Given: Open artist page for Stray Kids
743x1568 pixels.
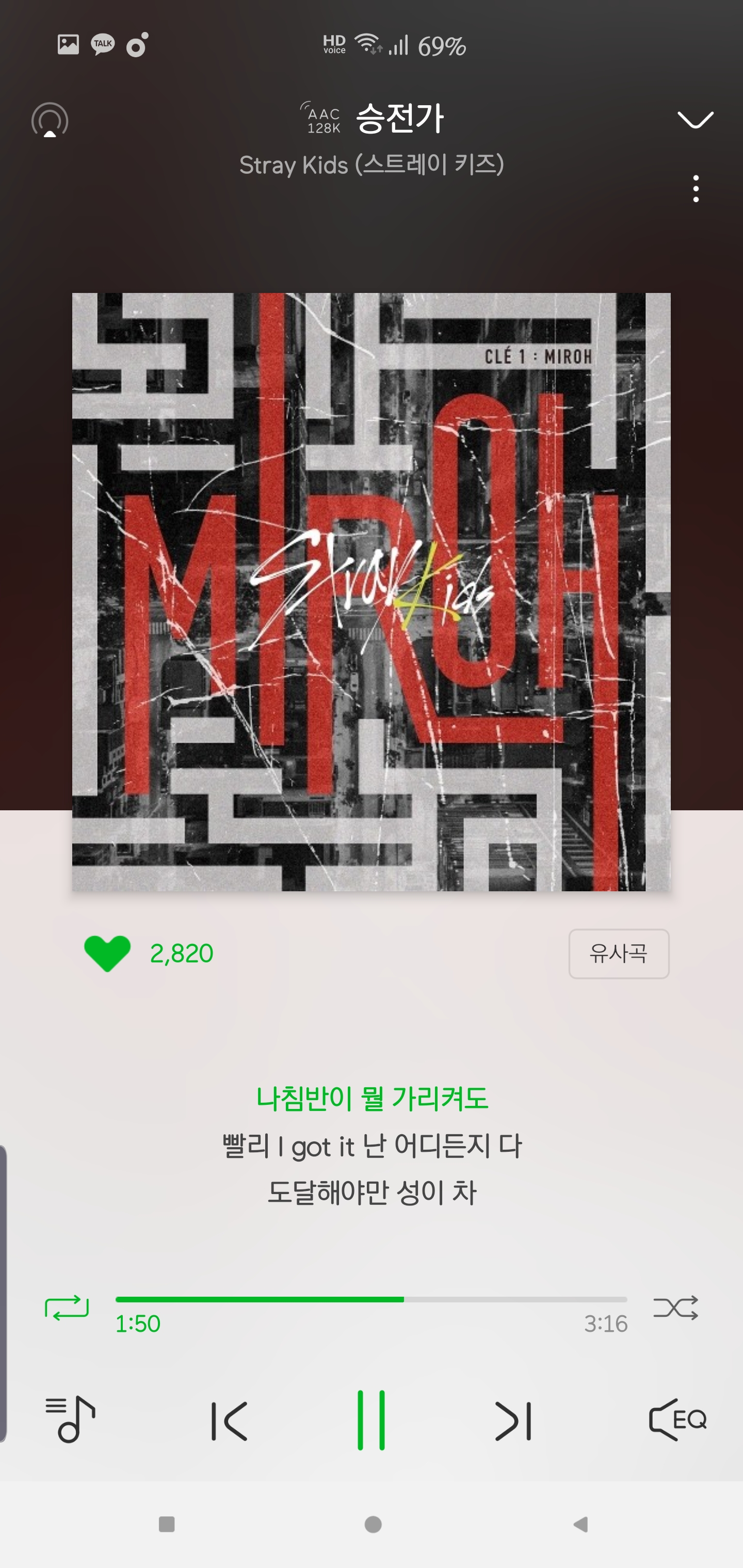Looking at the screenshot, I should click(372, 162).
